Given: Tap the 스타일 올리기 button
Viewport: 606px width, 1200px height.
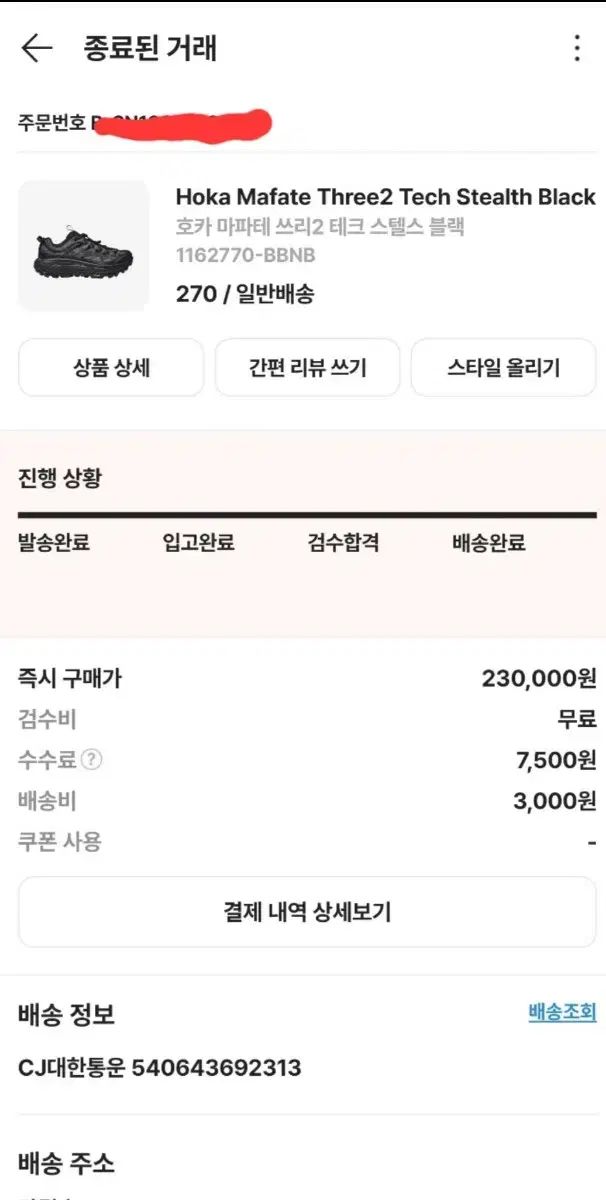Looking at the screenshot, I should (503, 368).
